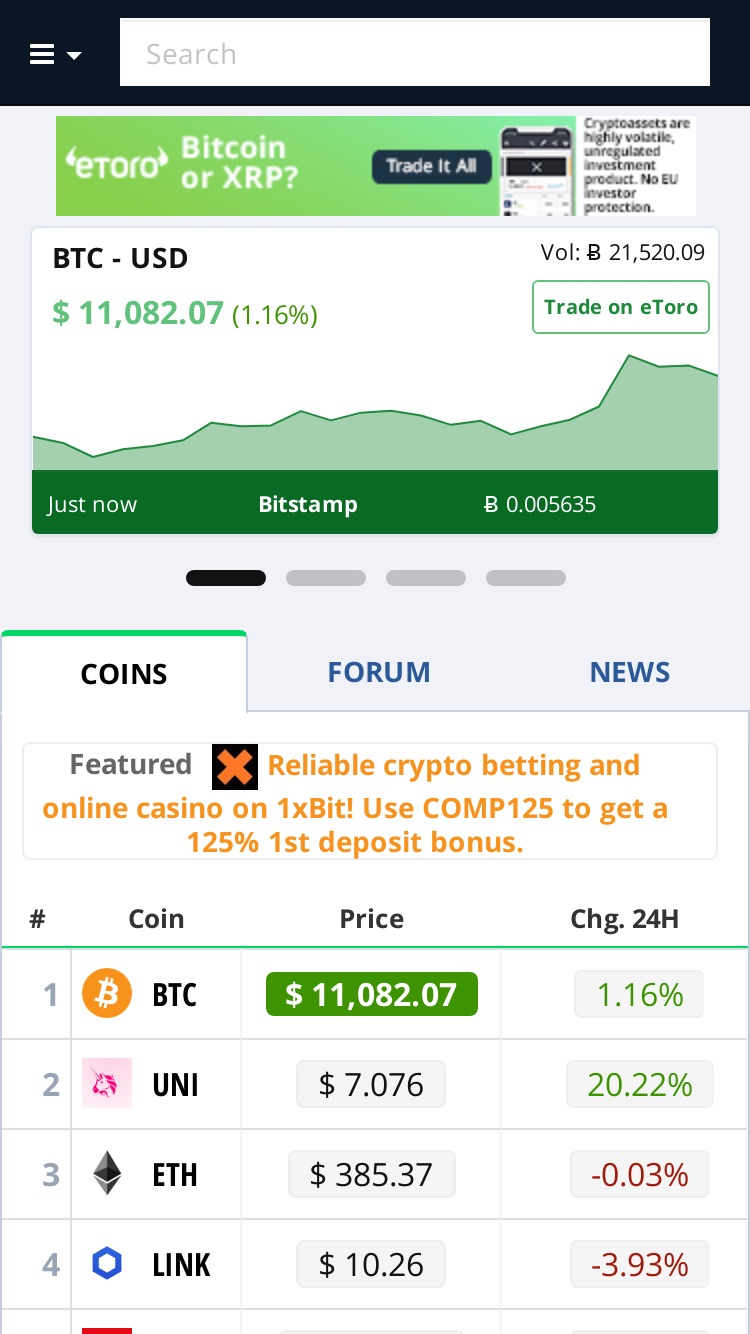Tap Trade on eToro button
The height and width of the screenshot is (1334, 750).
pos(621,307)
